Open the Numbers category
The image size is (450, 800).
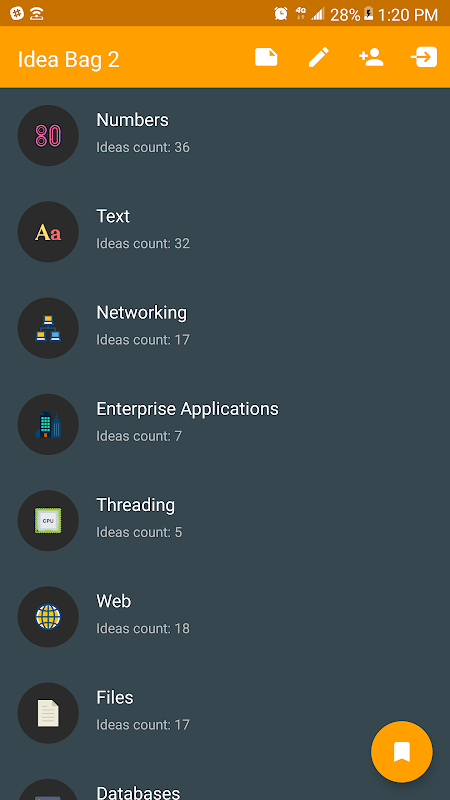pos(225,135)
